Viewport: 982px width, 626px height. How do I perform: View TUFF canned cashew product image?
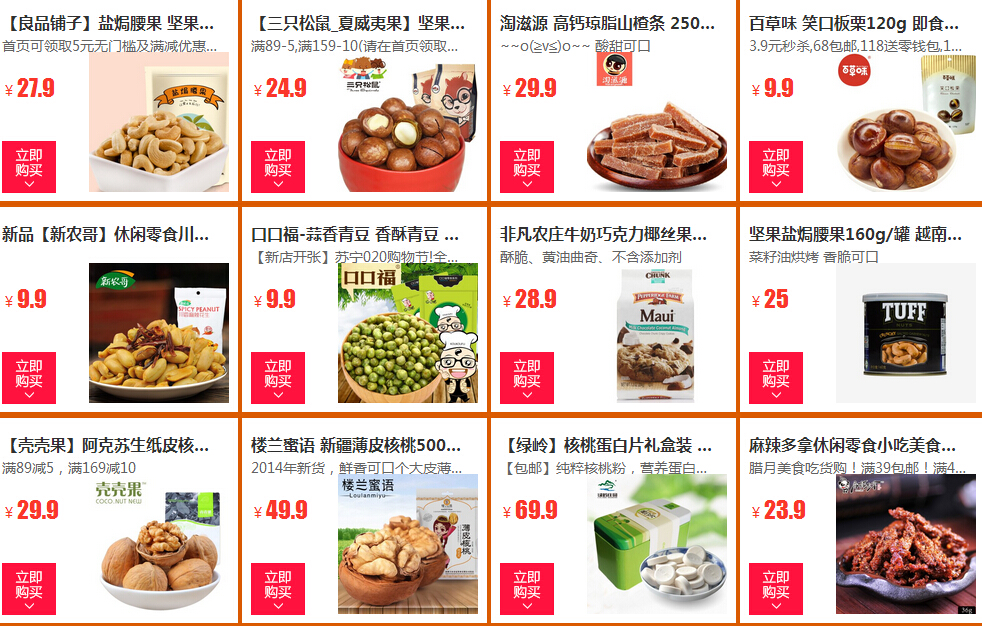coord(905,333)
